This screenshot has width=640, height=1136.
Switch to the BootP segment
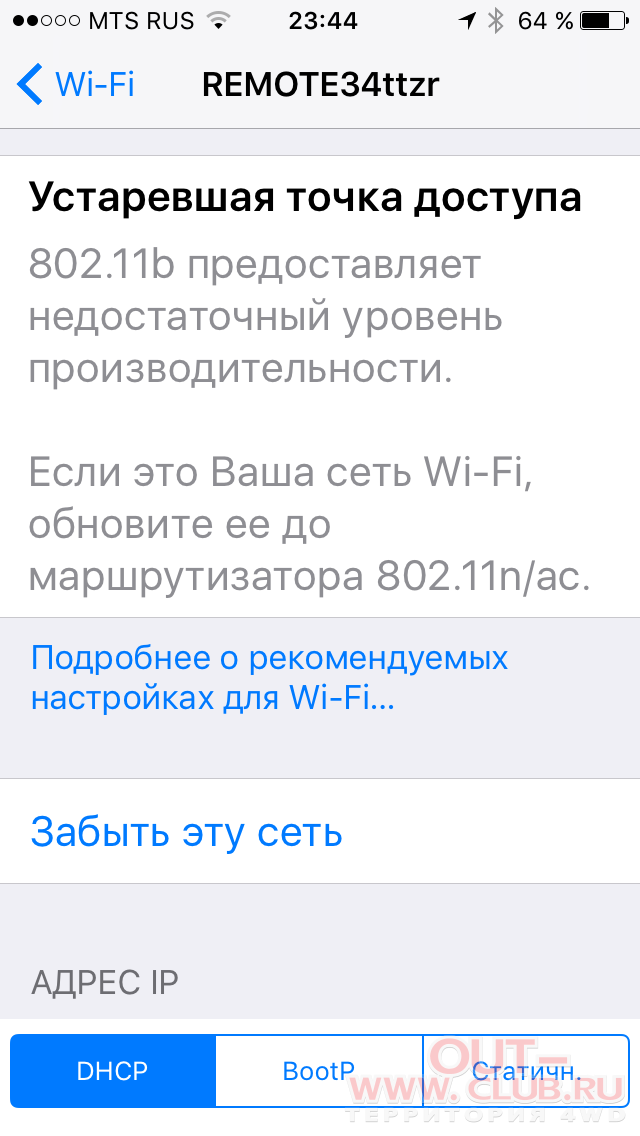click(x=319, y=1071)
